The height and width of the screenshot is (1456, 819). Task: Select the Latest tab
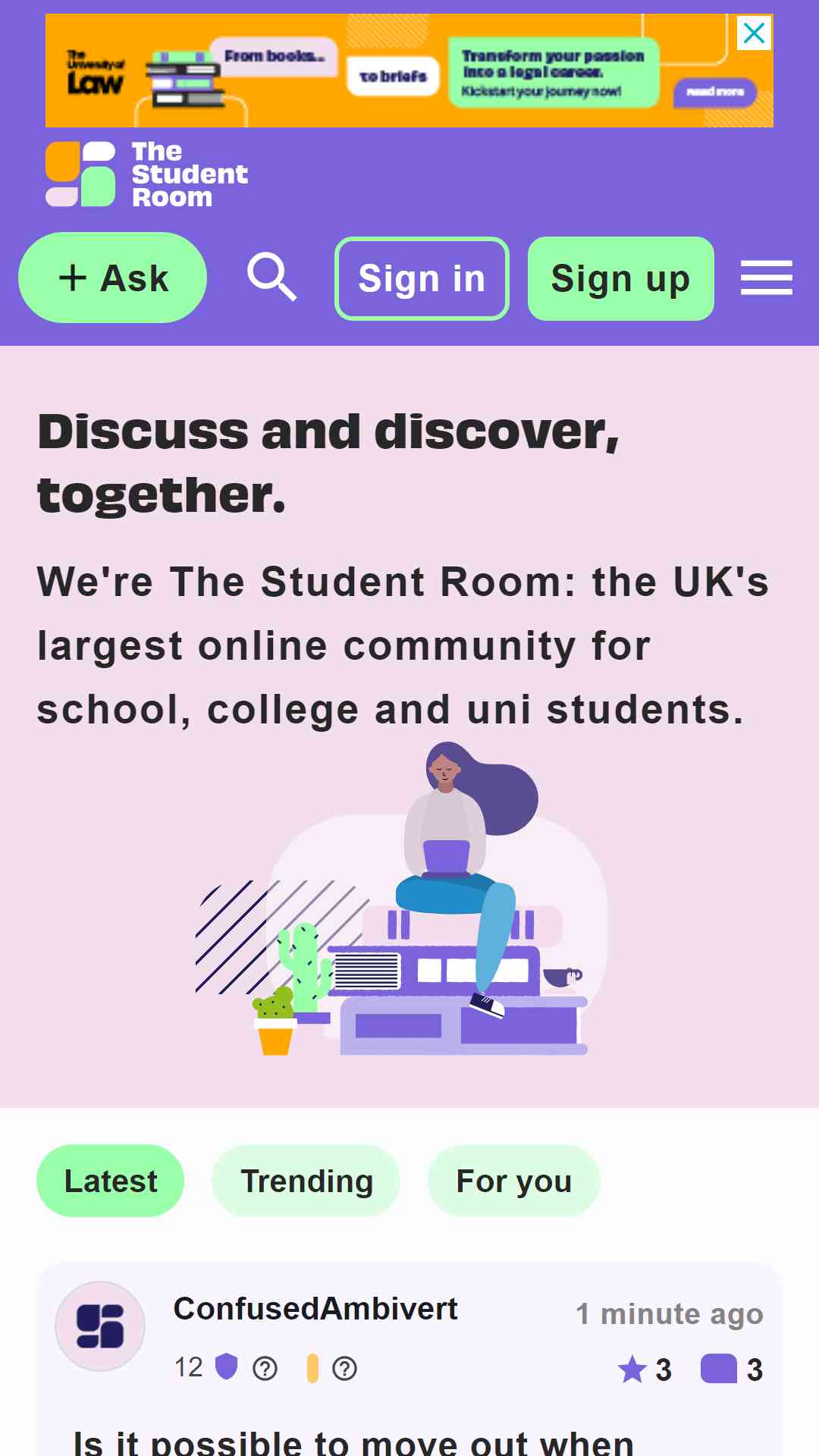[111, 1181]
